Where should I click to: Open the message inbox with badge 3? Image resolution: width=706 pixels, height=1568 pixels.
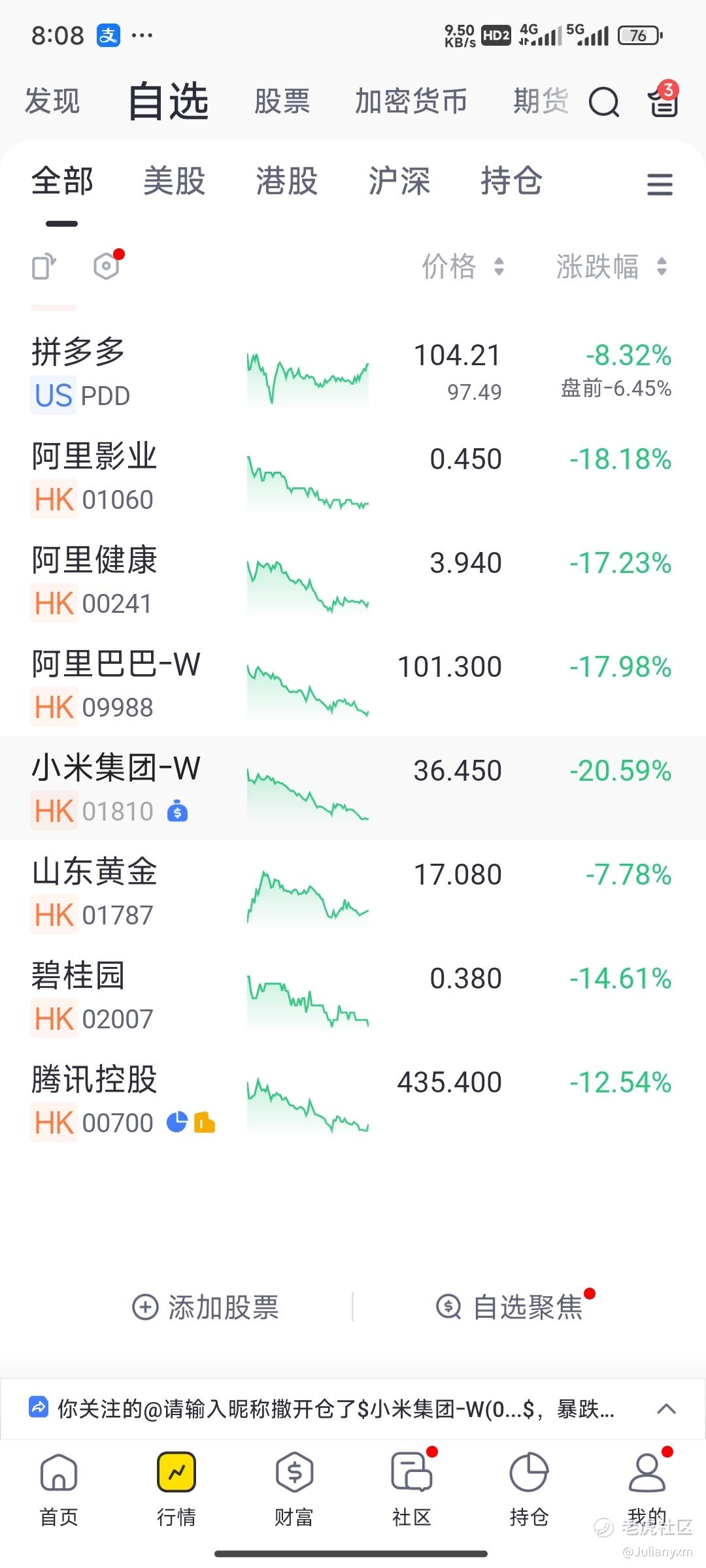pos(664,100)
